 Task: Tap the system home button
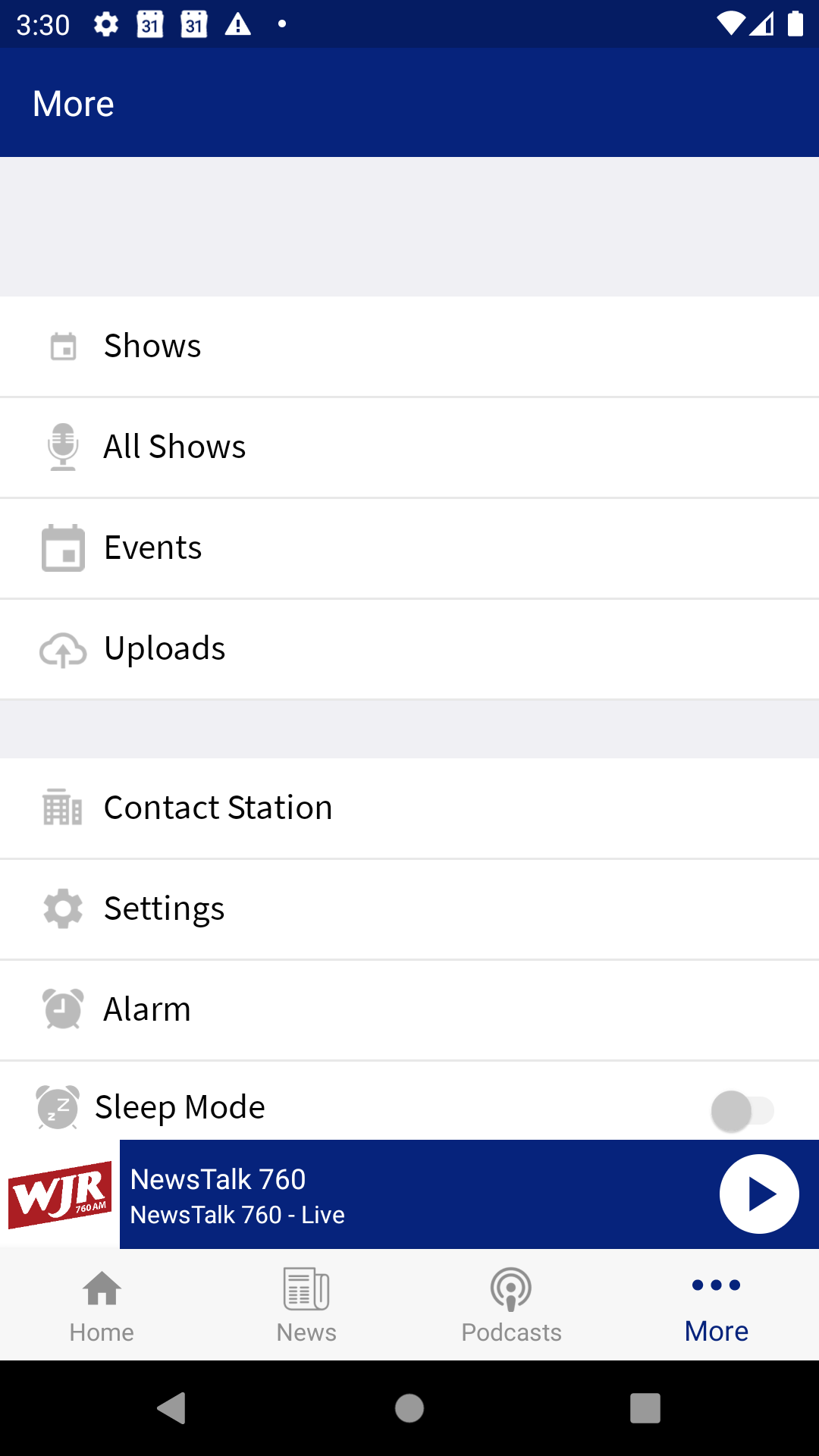tap(409, 1408)
